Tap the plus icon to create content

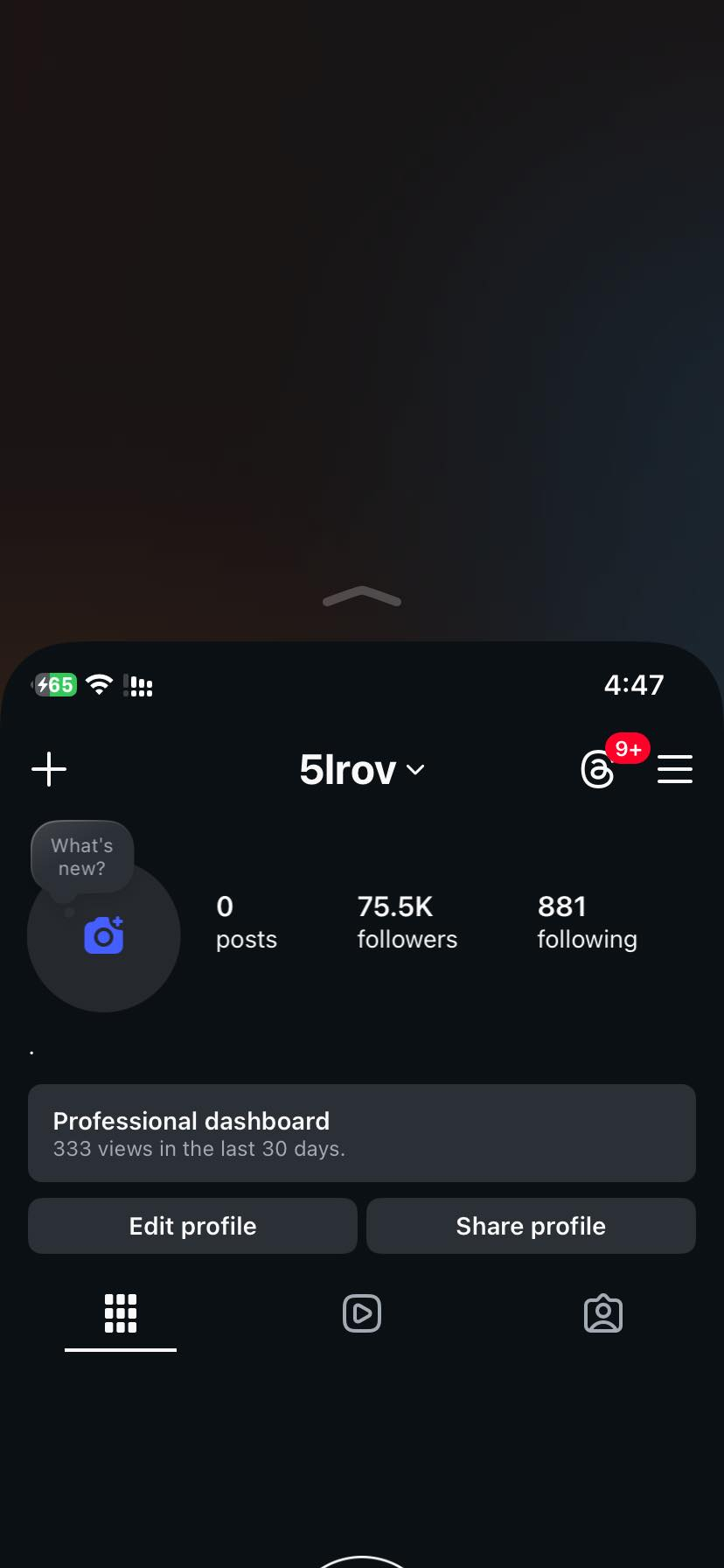[49, 770]
